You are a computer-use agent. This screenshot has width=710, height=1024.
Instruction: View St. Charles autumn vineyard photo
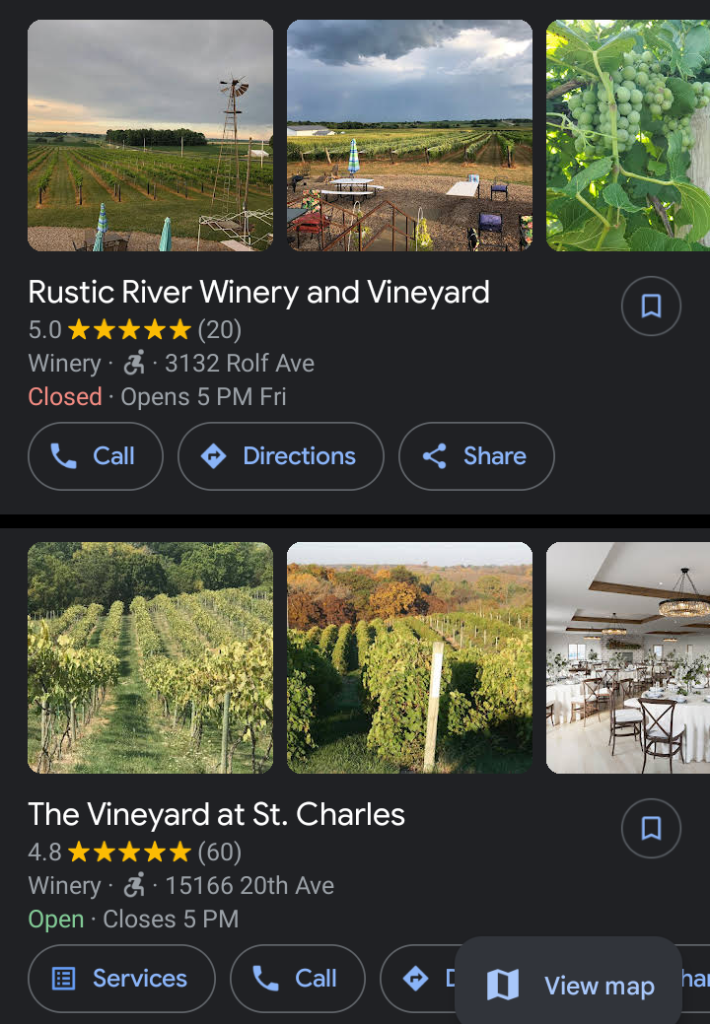(410, 657)
